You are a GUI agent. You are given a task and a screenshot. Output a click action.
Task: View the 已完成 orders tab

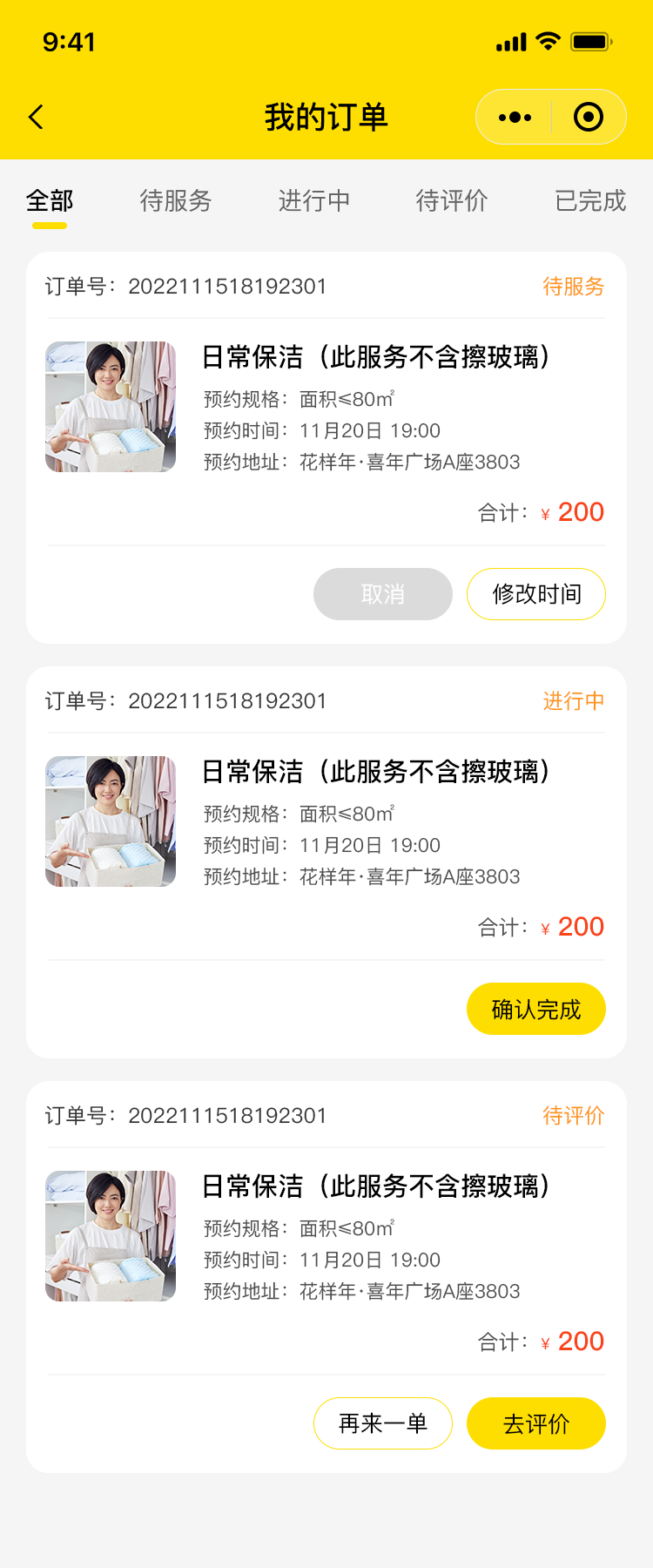[590, 201]
